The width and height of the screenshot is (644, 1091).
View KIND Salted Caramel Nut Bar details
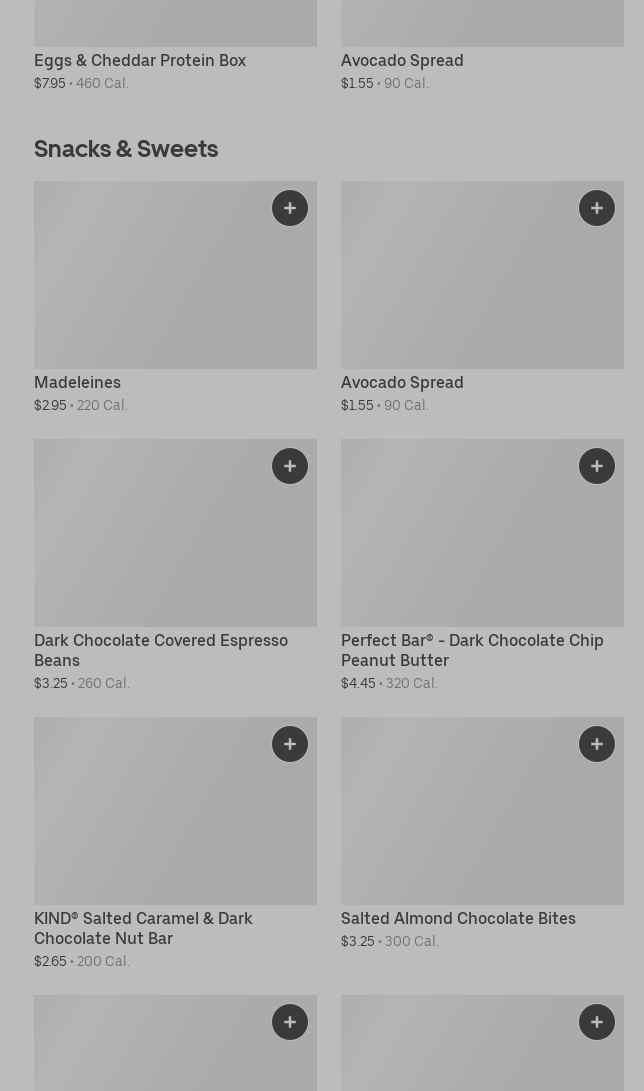point(150,825)
